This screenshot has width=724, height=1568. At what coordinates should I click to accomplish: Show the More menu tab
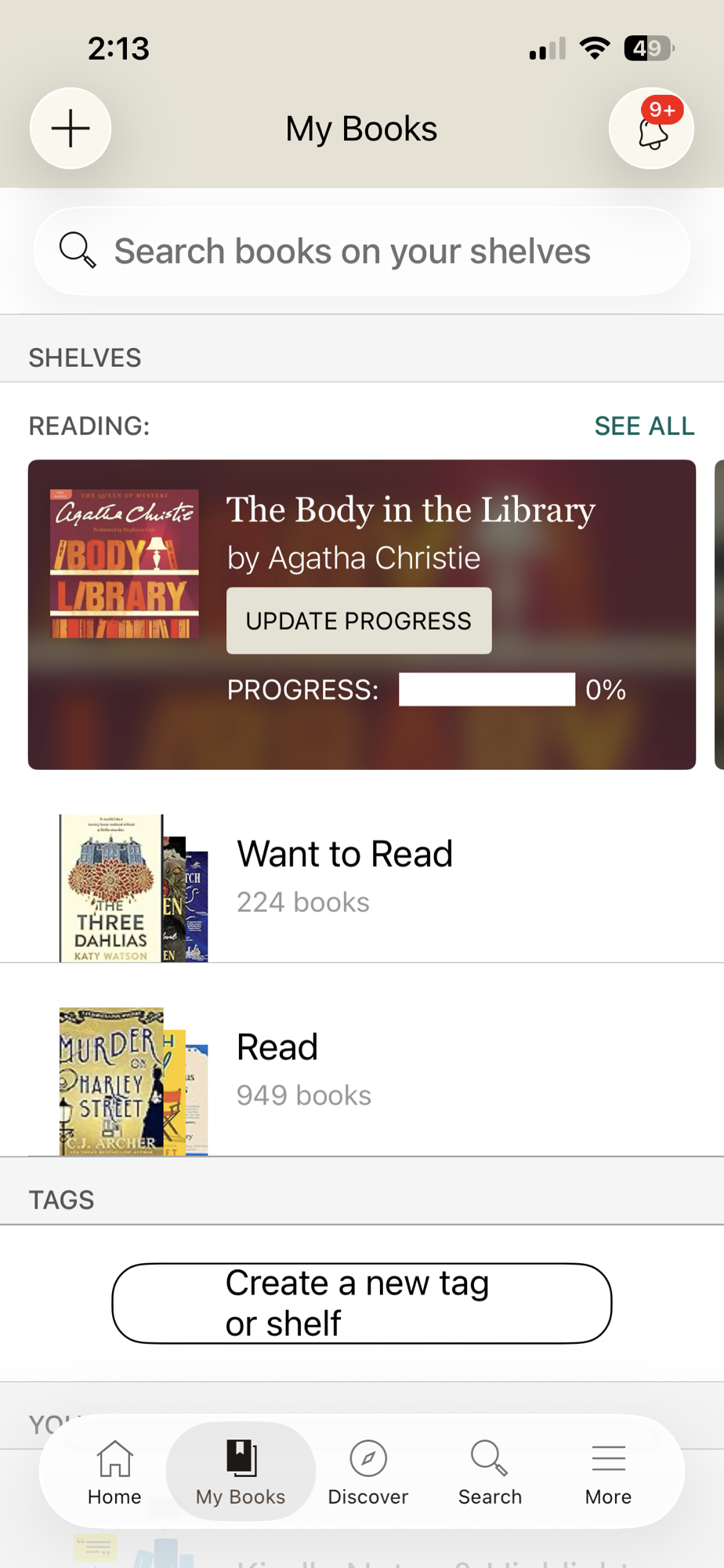coord(608,1472)
